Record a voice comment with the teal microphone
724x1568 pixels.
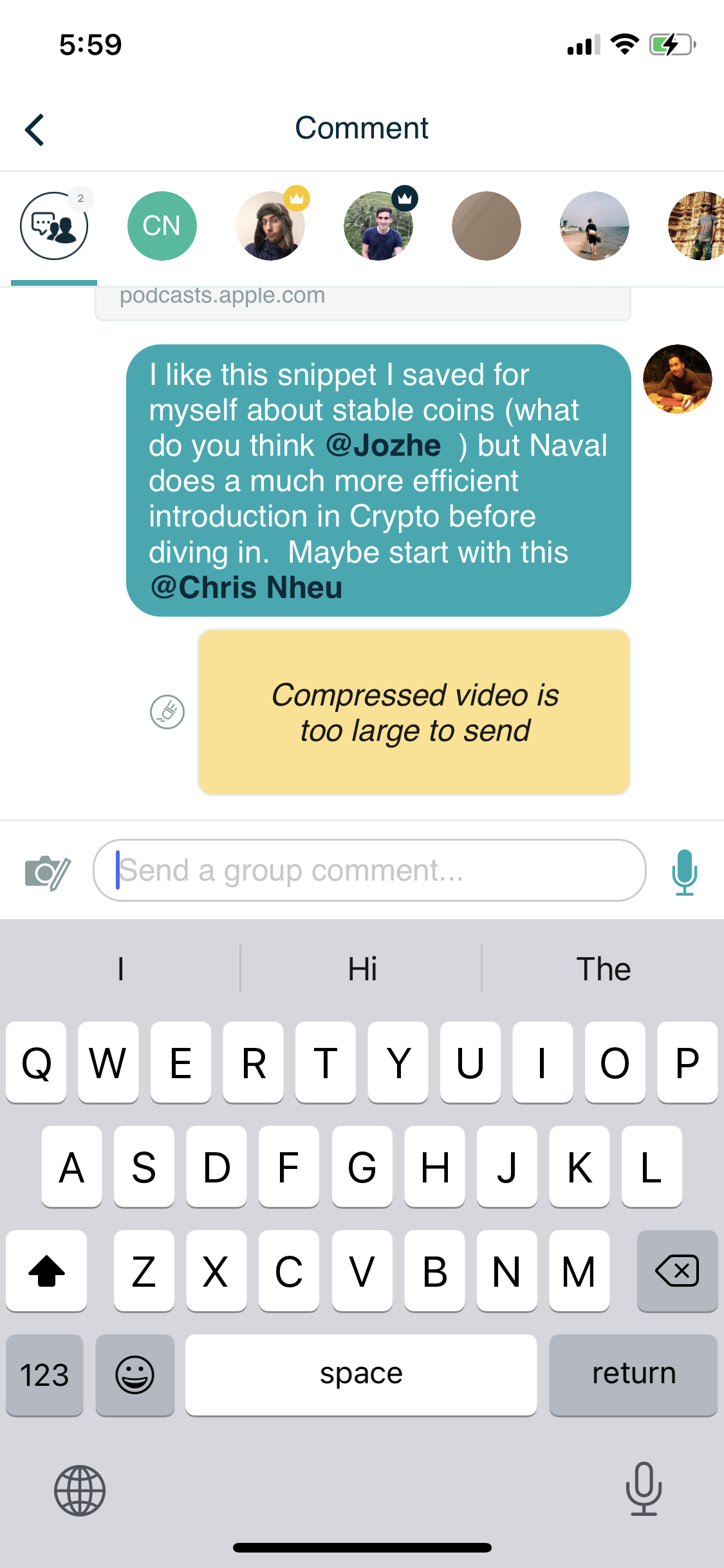pos(684,872)
